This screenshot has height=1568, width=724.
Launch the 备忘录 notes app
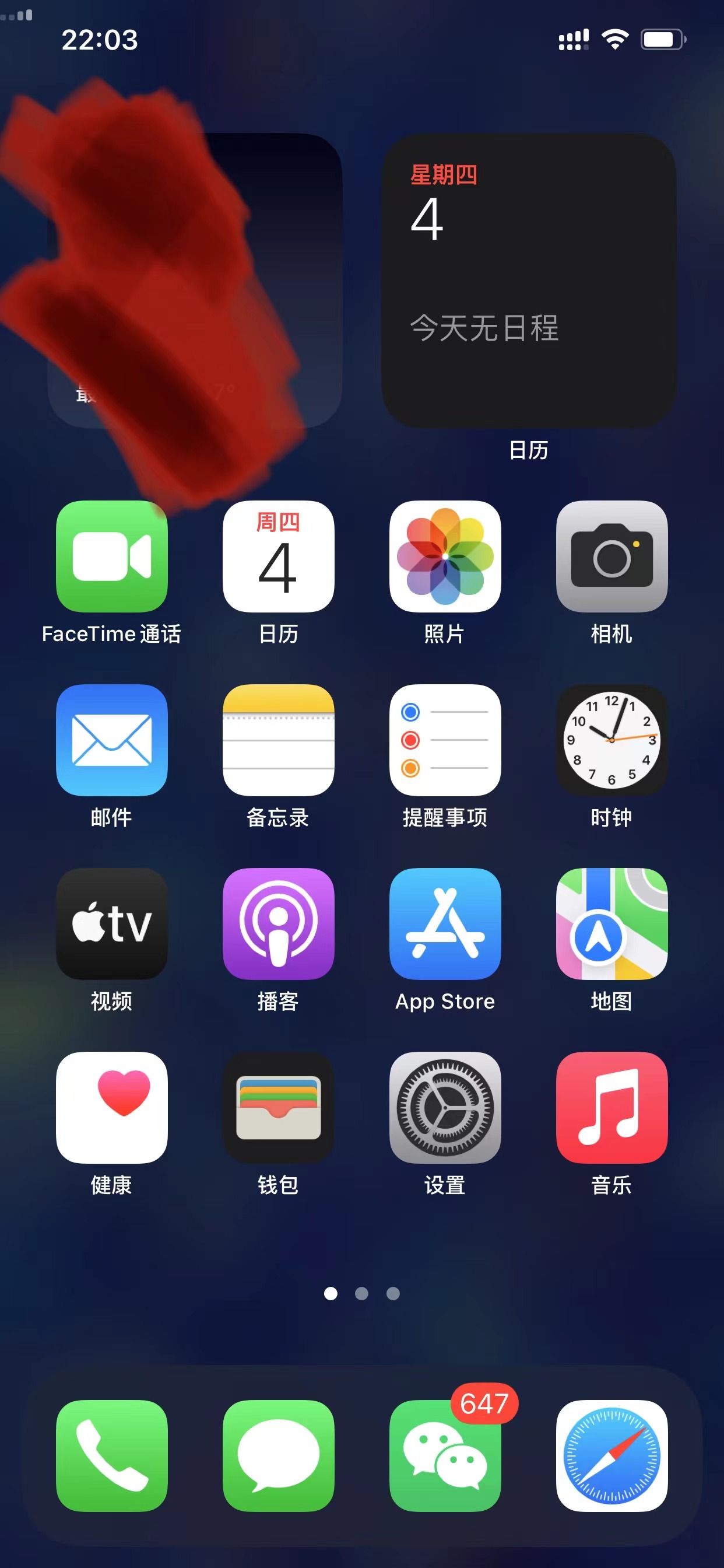pyautogui.click(x=278, y=740)
